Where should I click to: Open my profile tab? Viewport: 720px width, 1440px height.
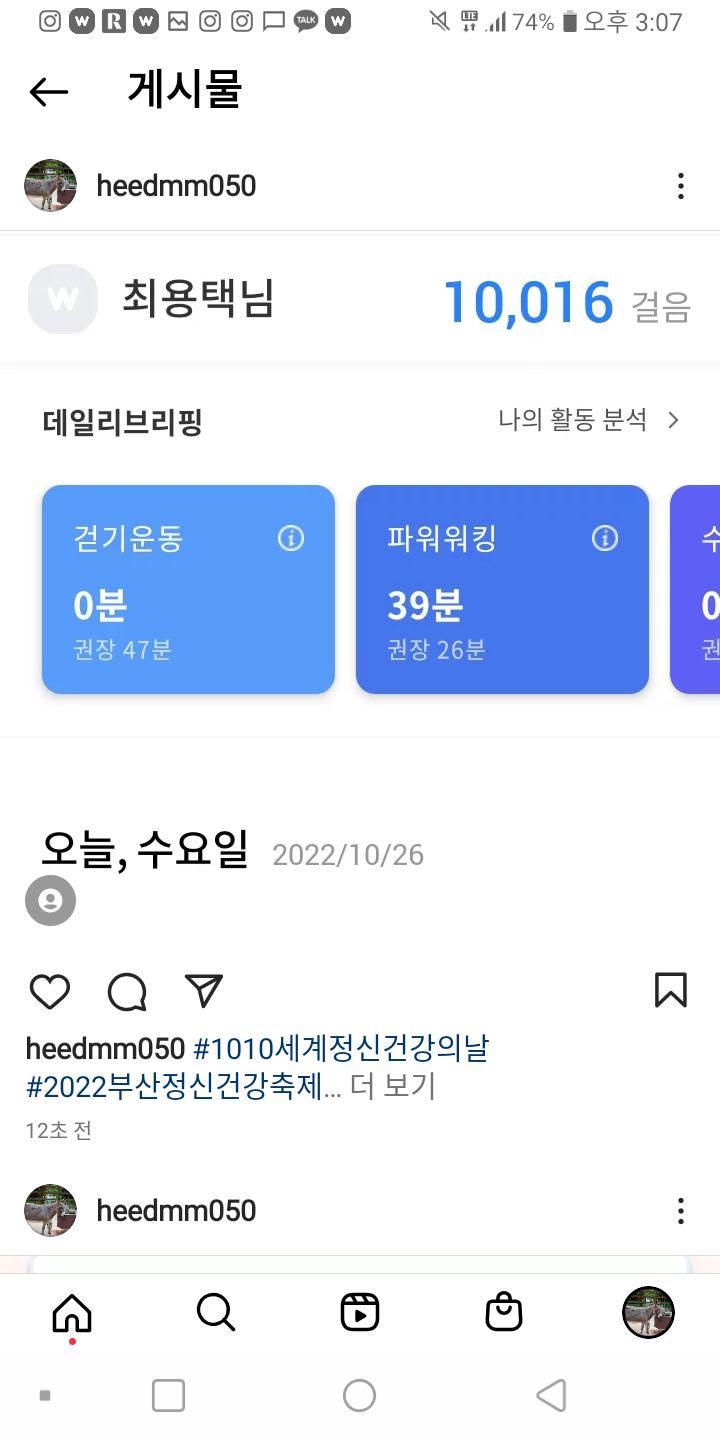[x=648, y=1311]
